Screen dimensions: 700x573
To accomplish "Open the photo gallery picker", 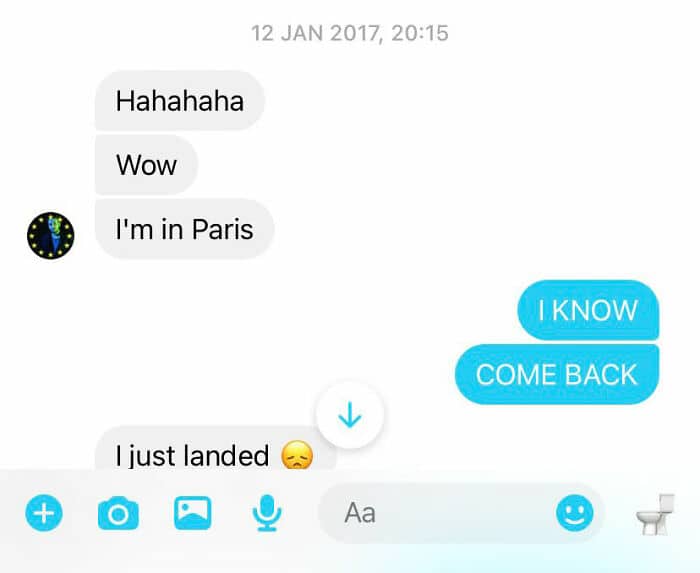I will [x=193, y=513].
